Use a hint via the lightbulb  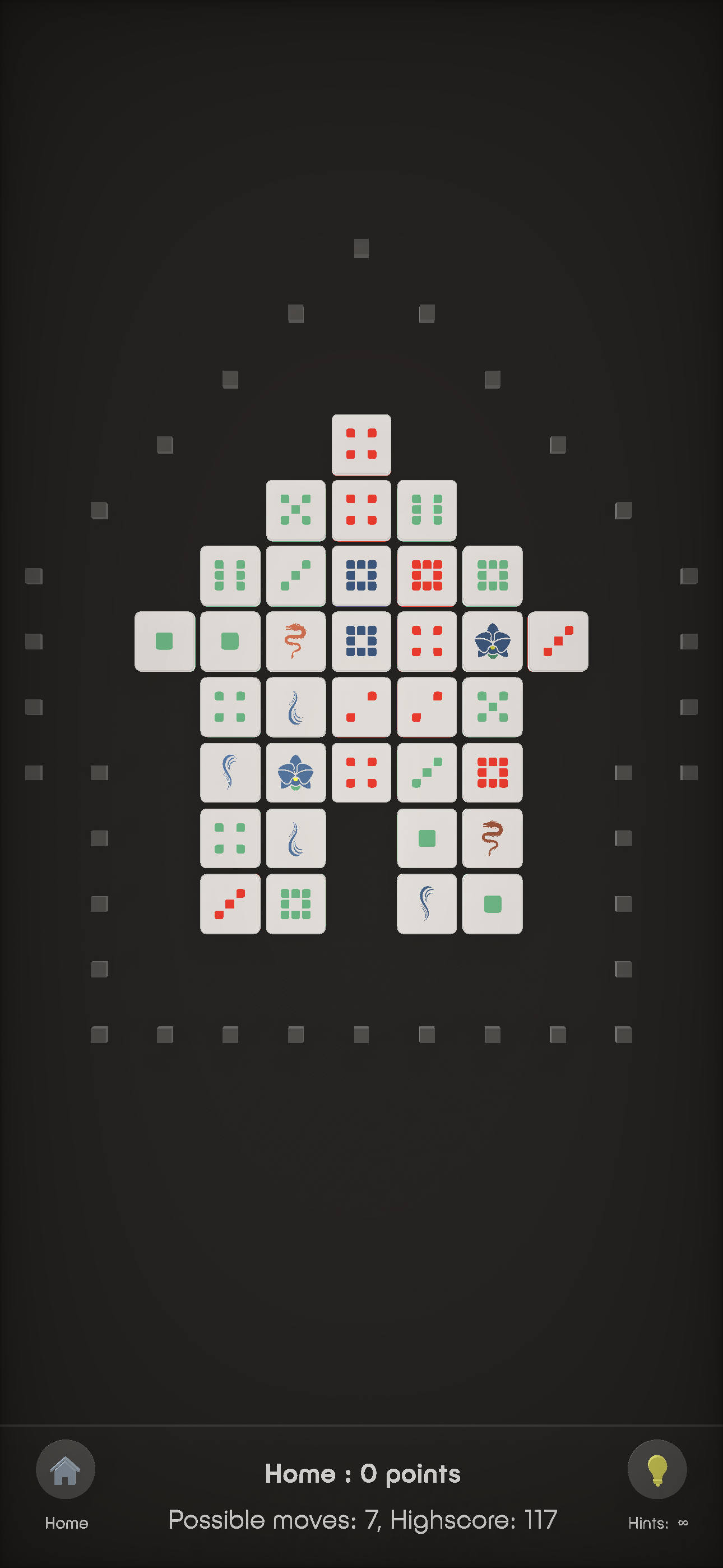[x=657, y=1469]
